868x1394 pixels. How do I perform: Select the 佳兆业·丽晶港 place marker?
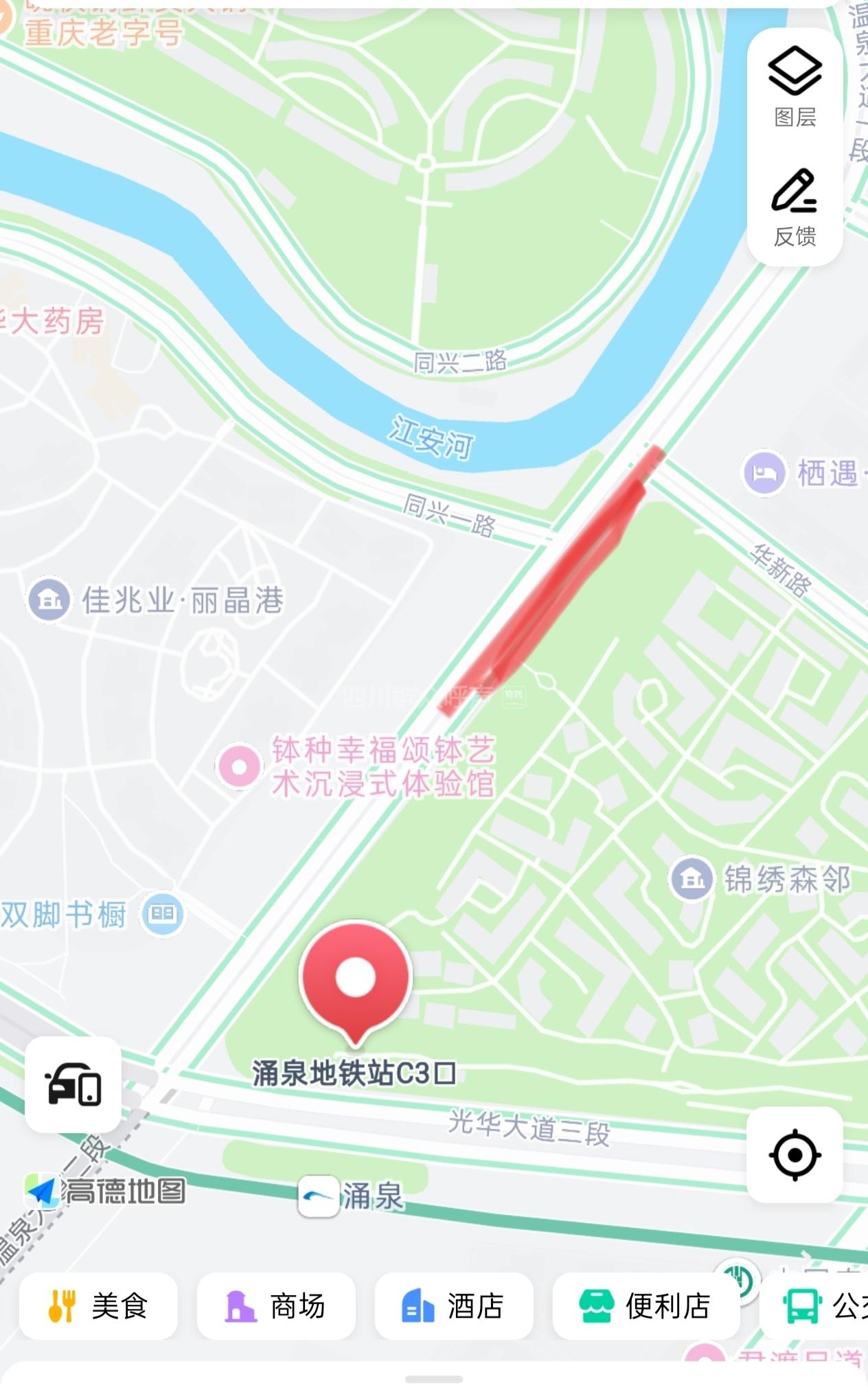(49, 599)
